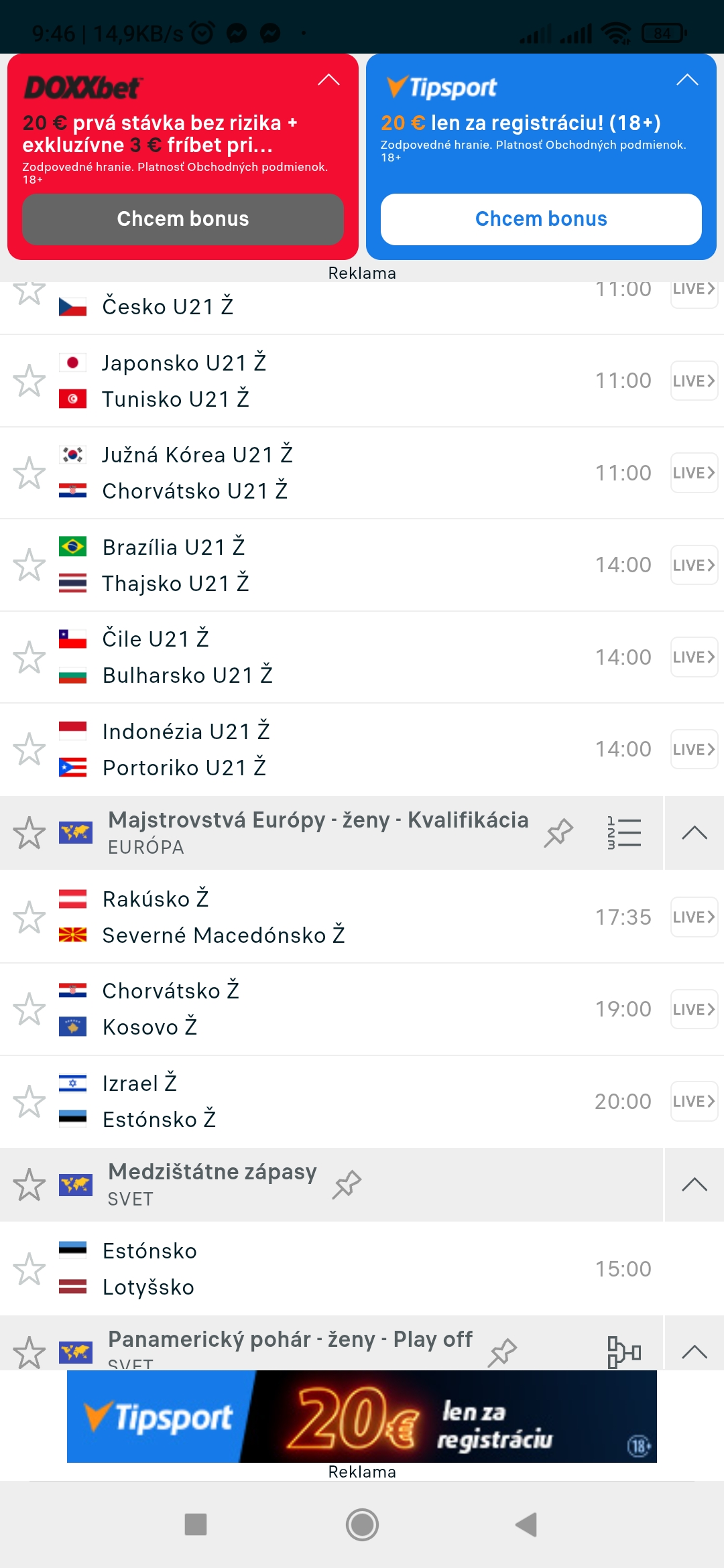Open the Estónsko vs Lotyšsko match
The height and width of the screenshot is (1568, 724).
362,1268
